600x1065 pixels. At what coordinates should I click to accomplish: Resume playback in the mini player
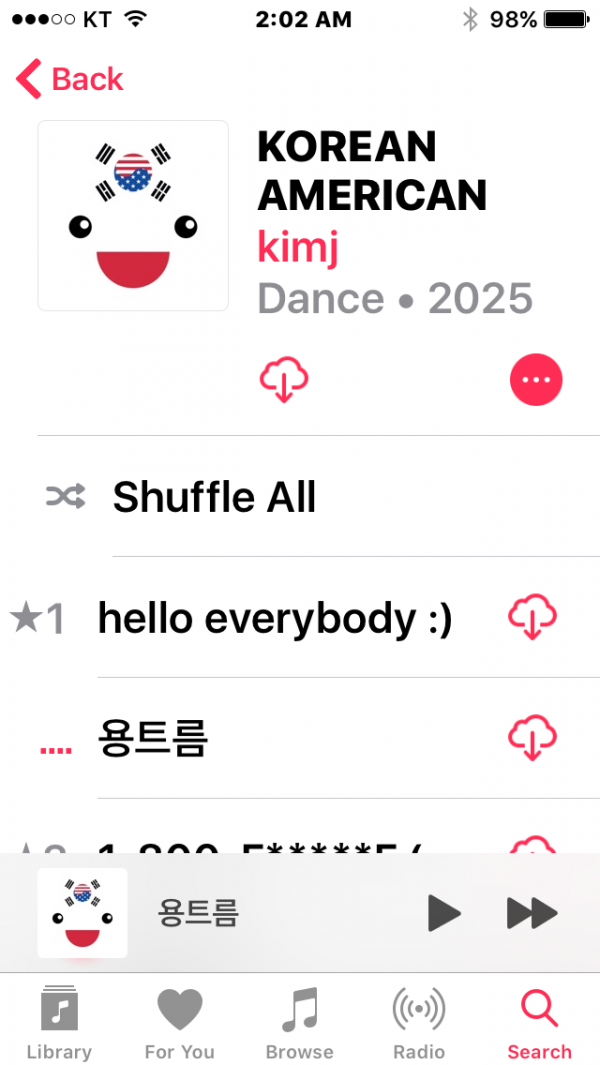(444, 913)
